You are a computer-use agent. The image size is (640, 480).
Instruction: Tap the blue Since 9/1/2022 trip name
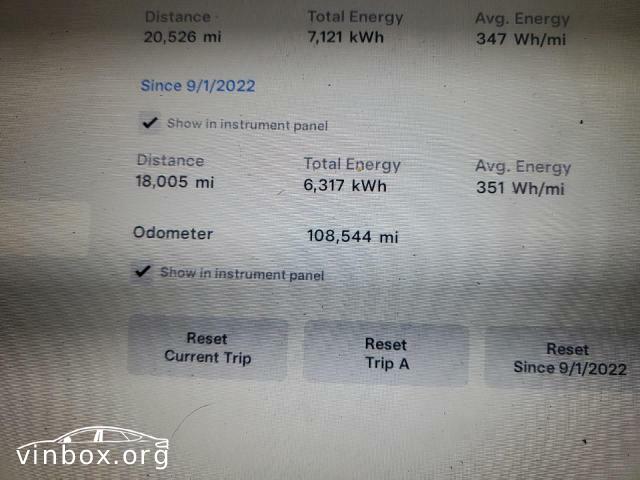click(197, 85)
